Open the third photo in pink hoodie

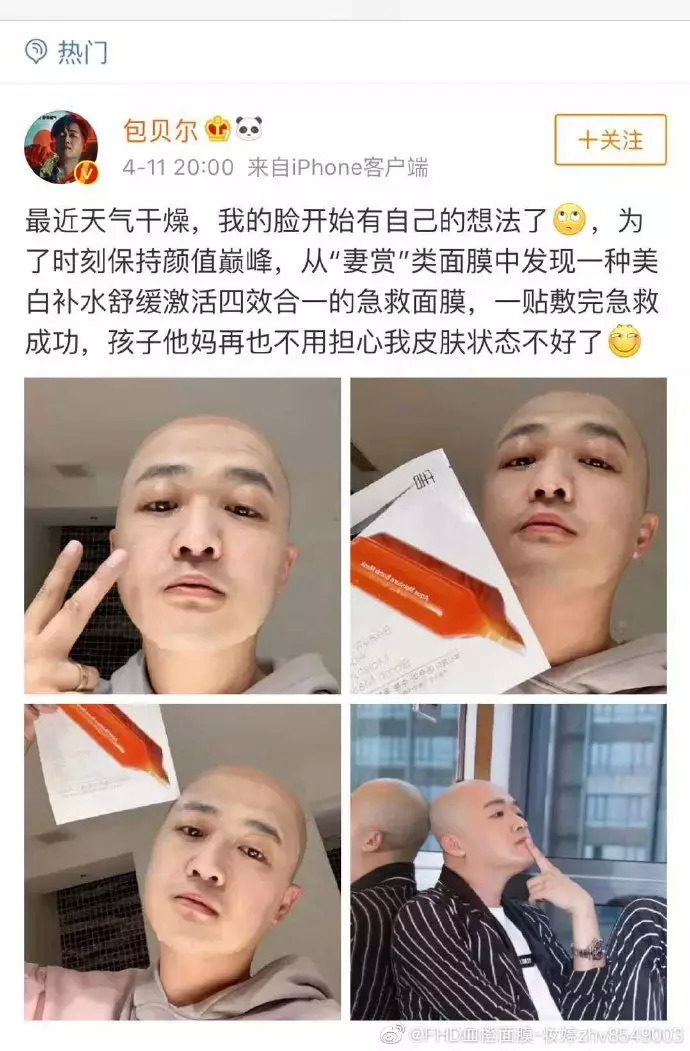point(182,861)
